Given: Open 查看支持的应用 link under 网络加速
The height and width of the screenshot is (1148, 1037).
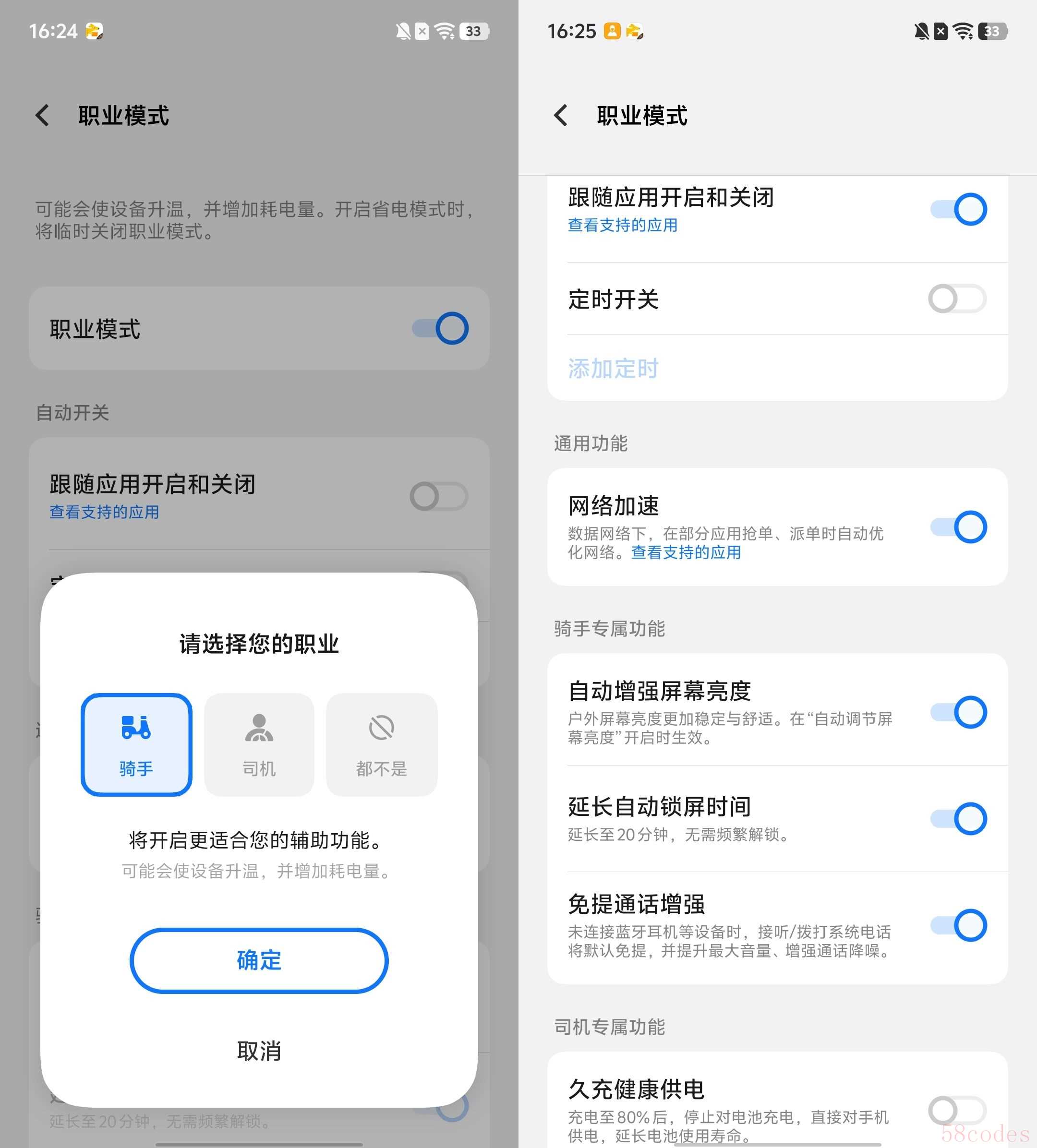Looking at the screenshot, I should click(686, 552).
